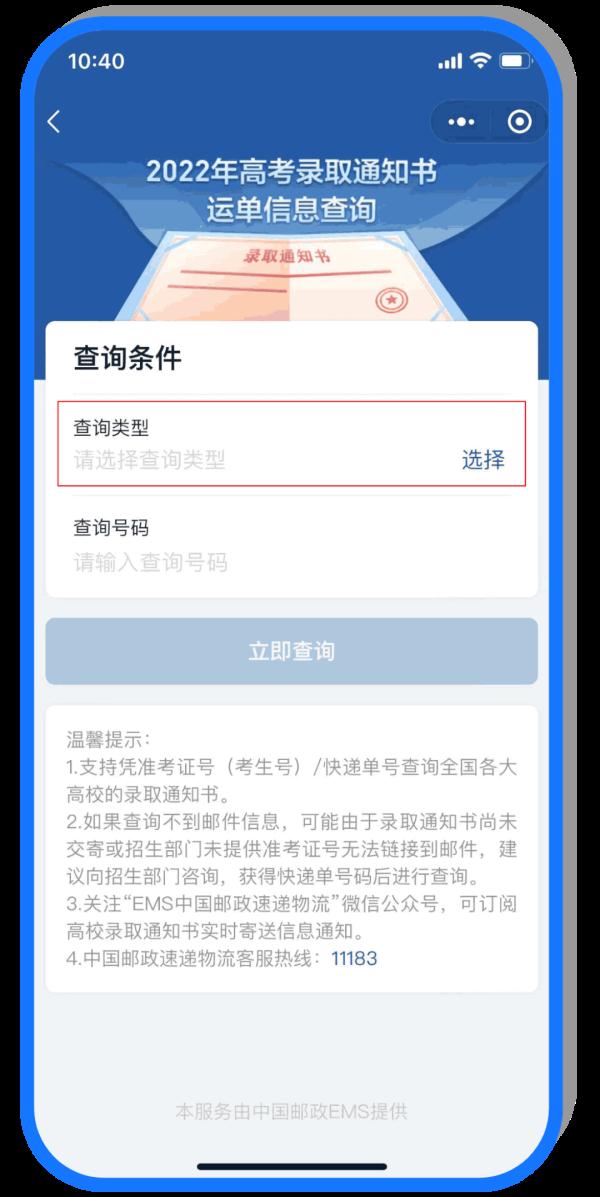Tap 选择 to pick the 查询类型
Screen dimensions: 600x1197
(482, 460)
